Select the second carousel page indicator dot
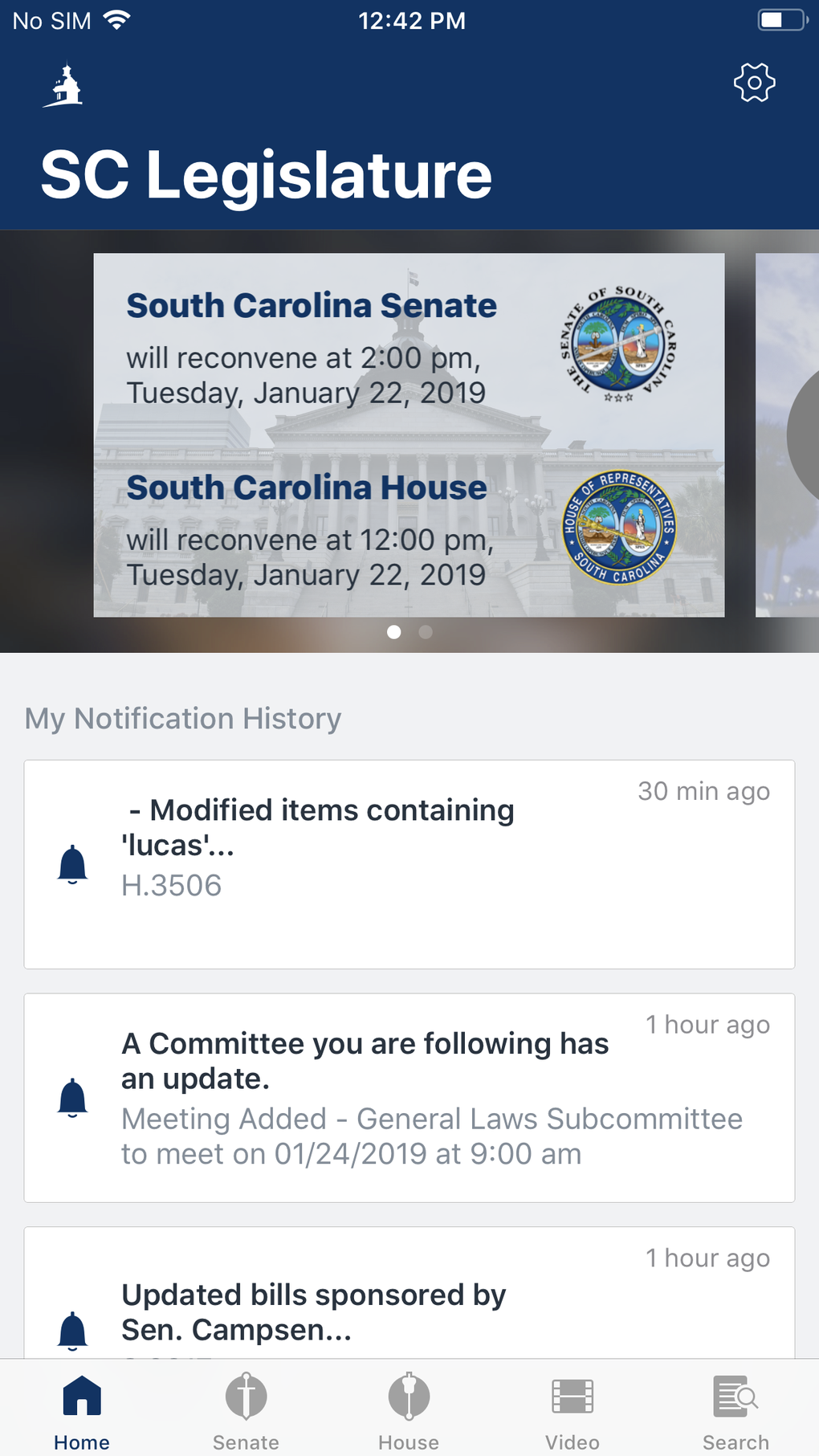Screen dimensions: 819x1456 point(425,632)
